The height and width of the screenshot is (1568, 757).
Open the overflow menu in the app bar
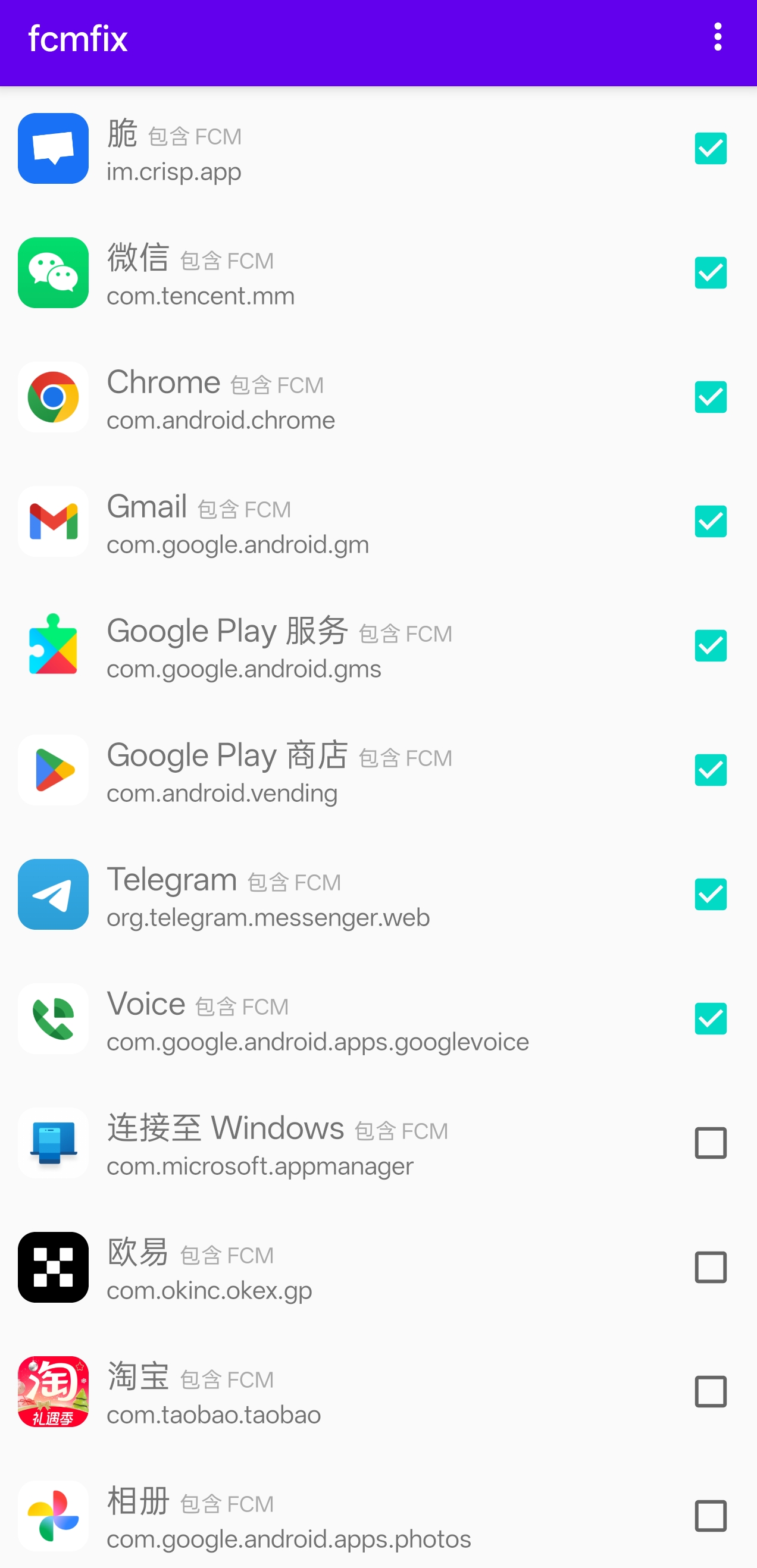(x=718, y=37)
